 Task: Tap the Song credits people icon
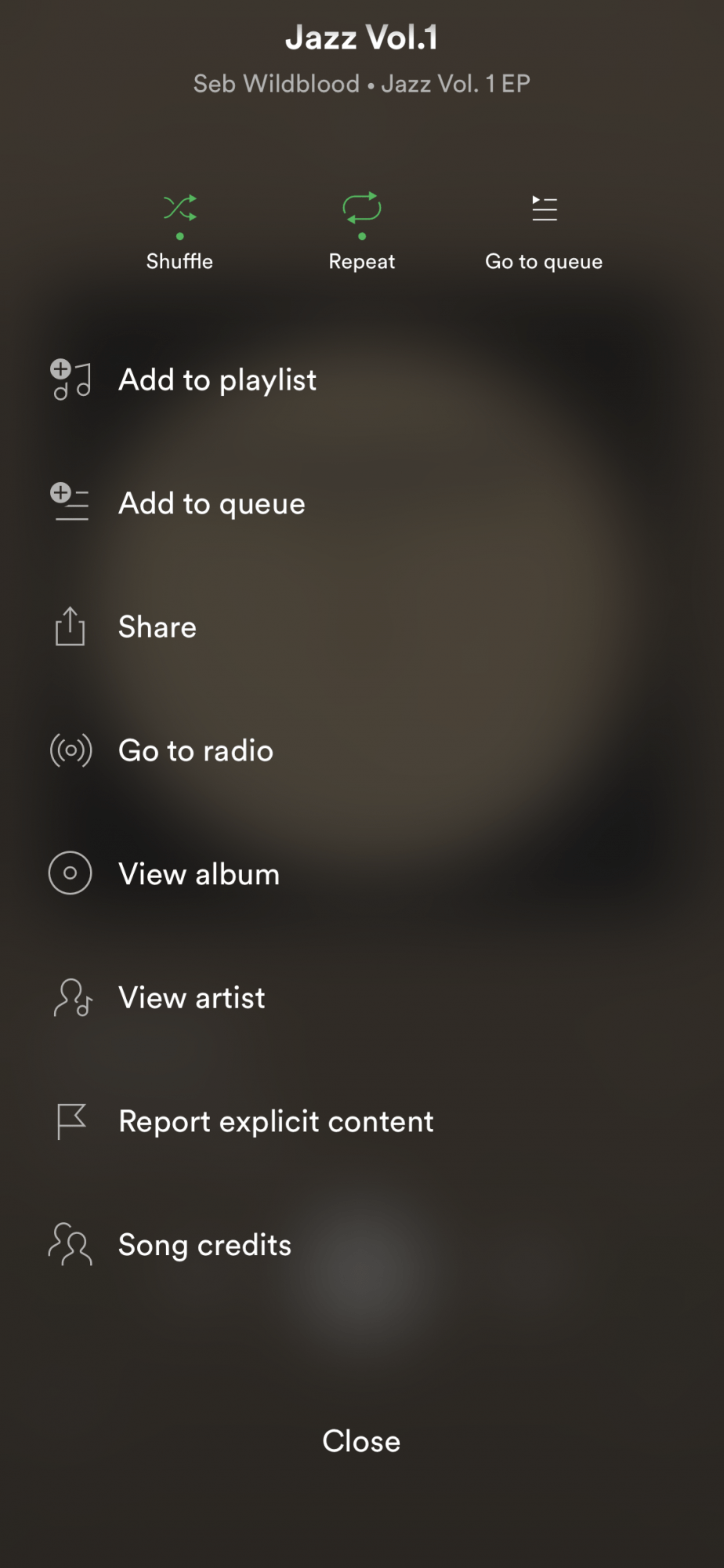point(70,1244)
